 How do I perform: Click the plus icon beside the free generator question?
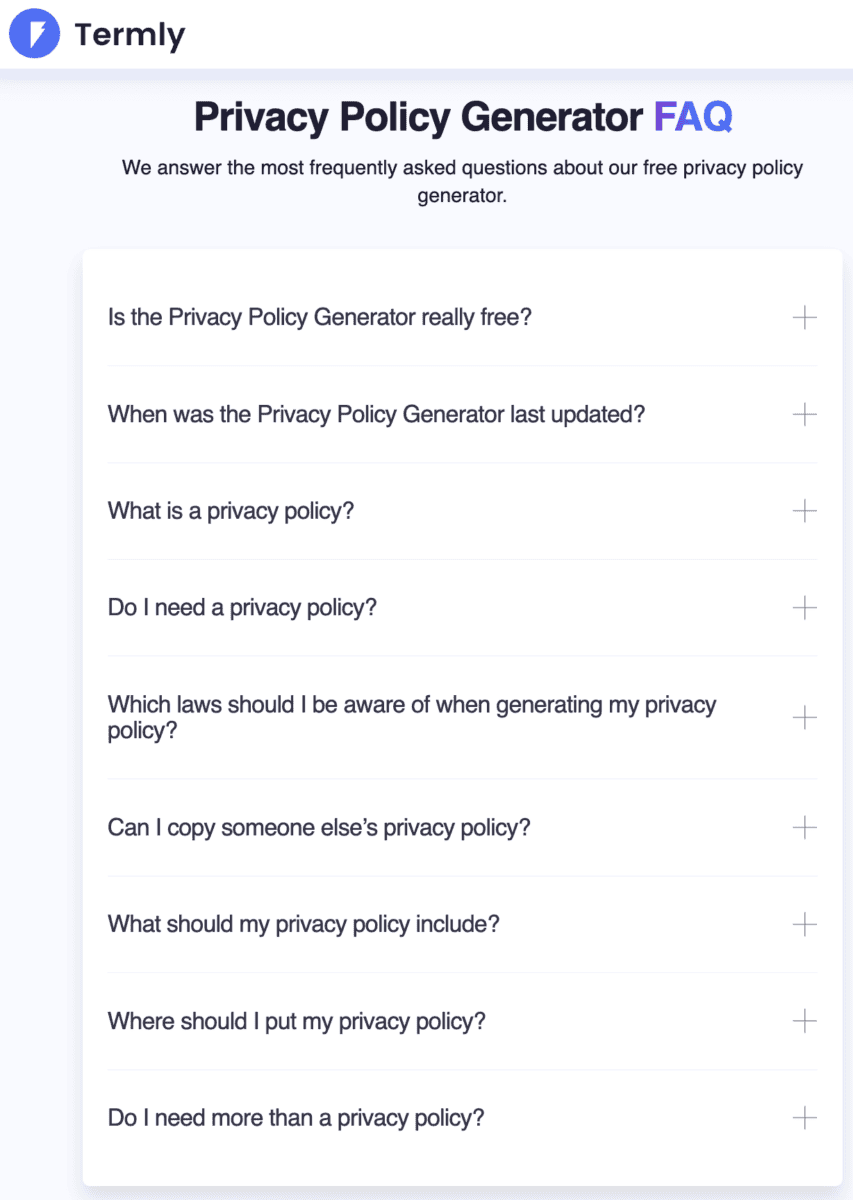coord(804,317)
